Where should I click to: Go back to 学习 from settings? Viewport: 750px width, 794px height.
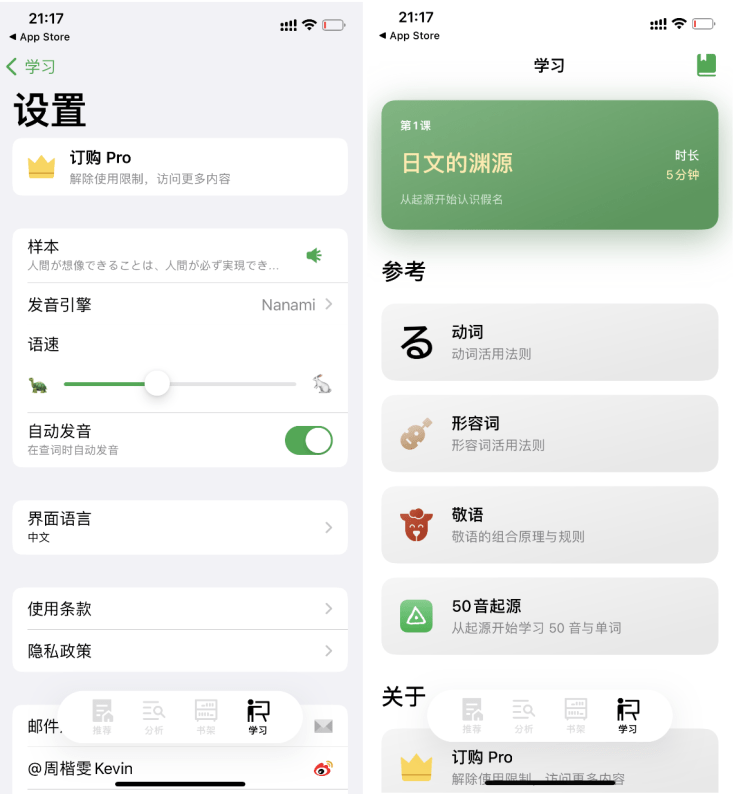[x=31, y=67]
